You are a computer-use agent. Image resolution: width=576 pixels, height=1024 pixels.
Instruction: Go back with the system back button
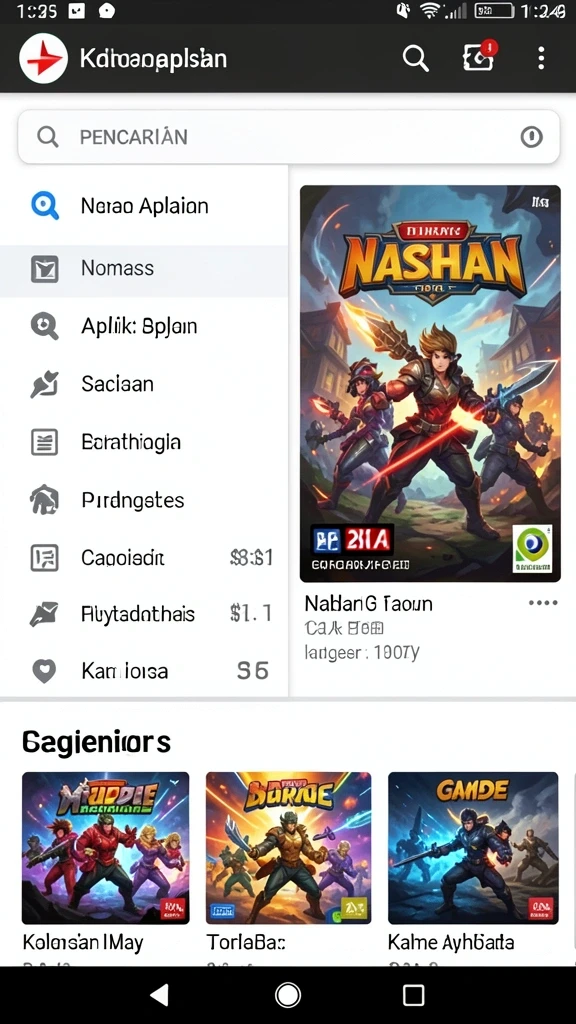[159, 995]
